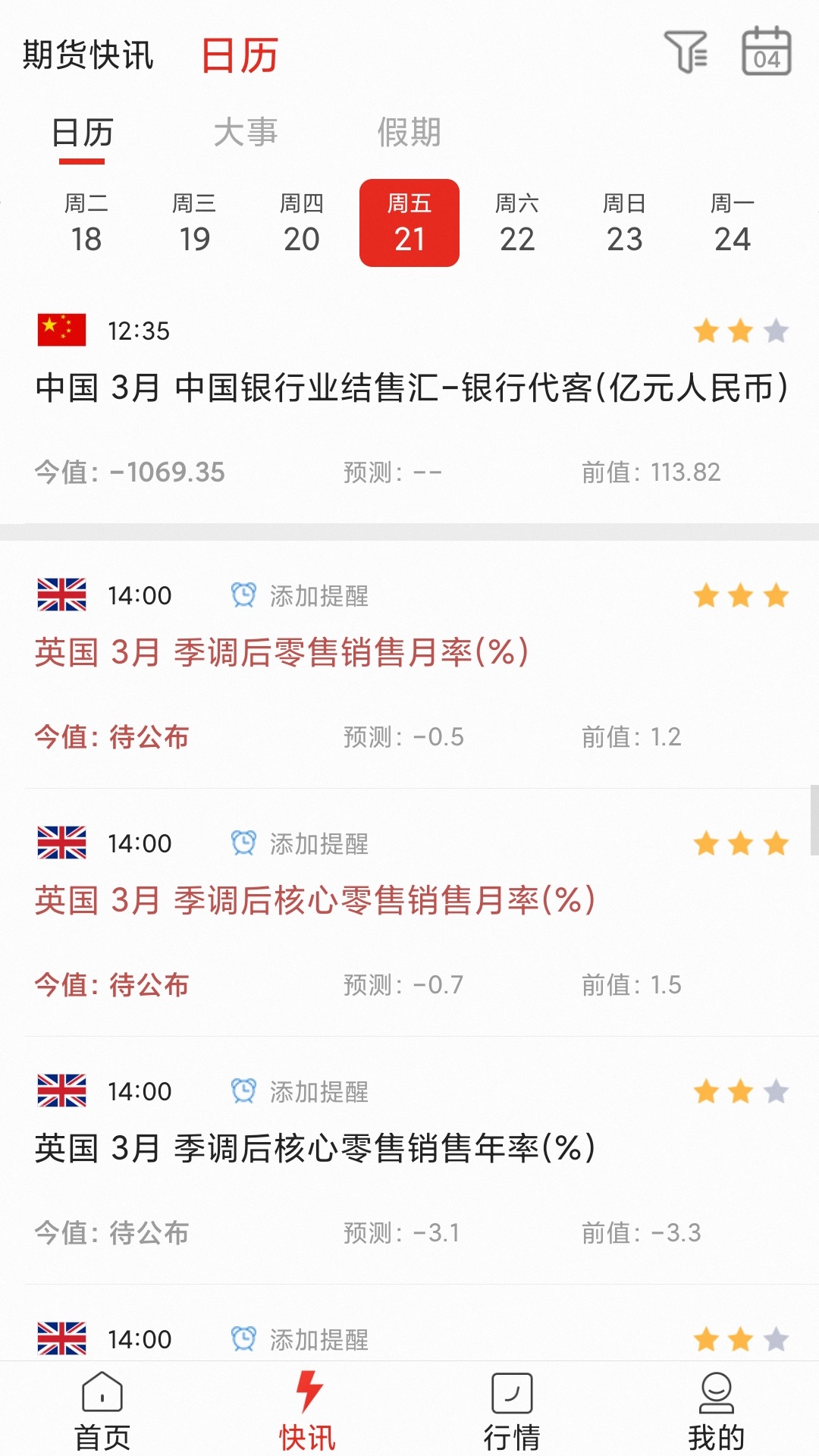Add reminder for 英国季调后核心零售销售年率
This screenshot has height=1456, width=819.
tap(300, 1091)
